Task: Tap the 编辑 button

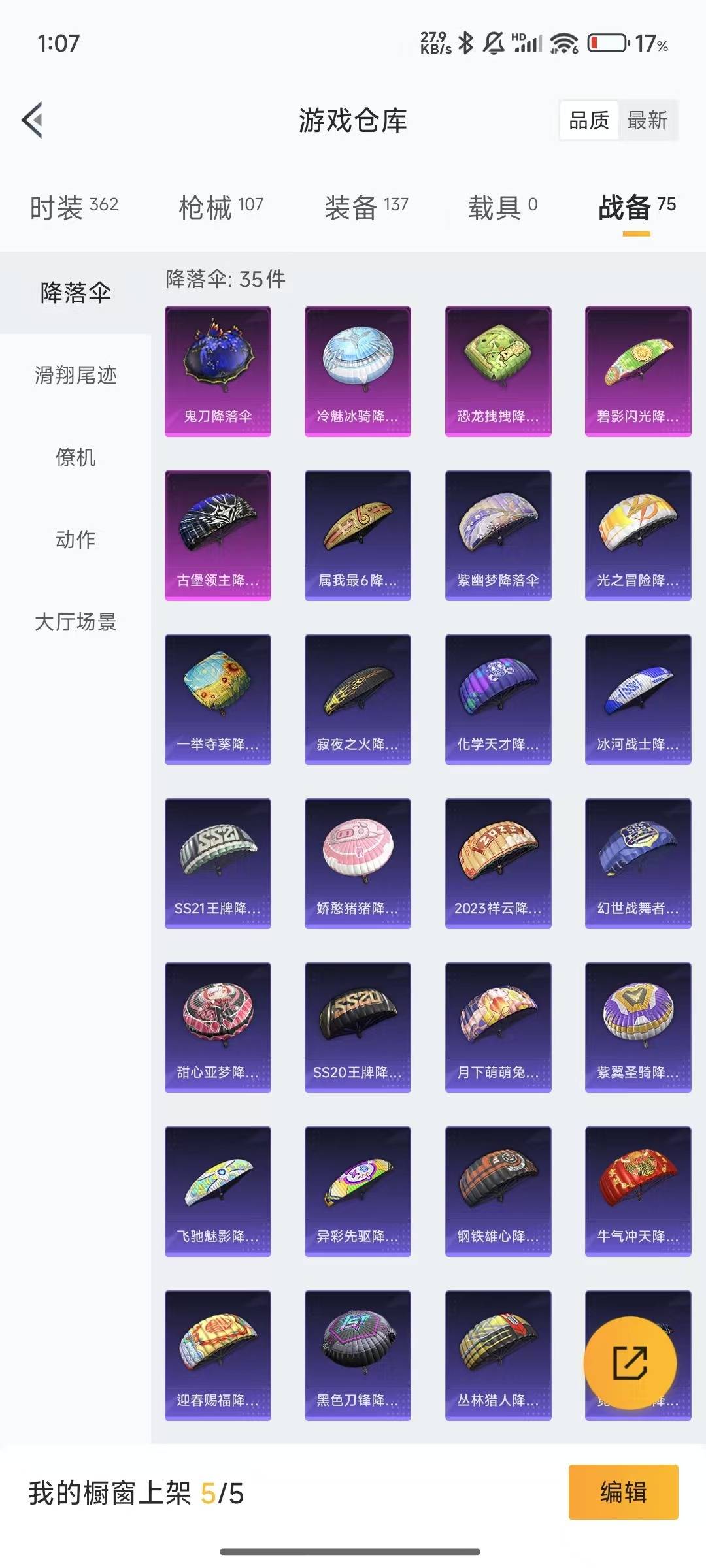Action: tap(623, 1492)
